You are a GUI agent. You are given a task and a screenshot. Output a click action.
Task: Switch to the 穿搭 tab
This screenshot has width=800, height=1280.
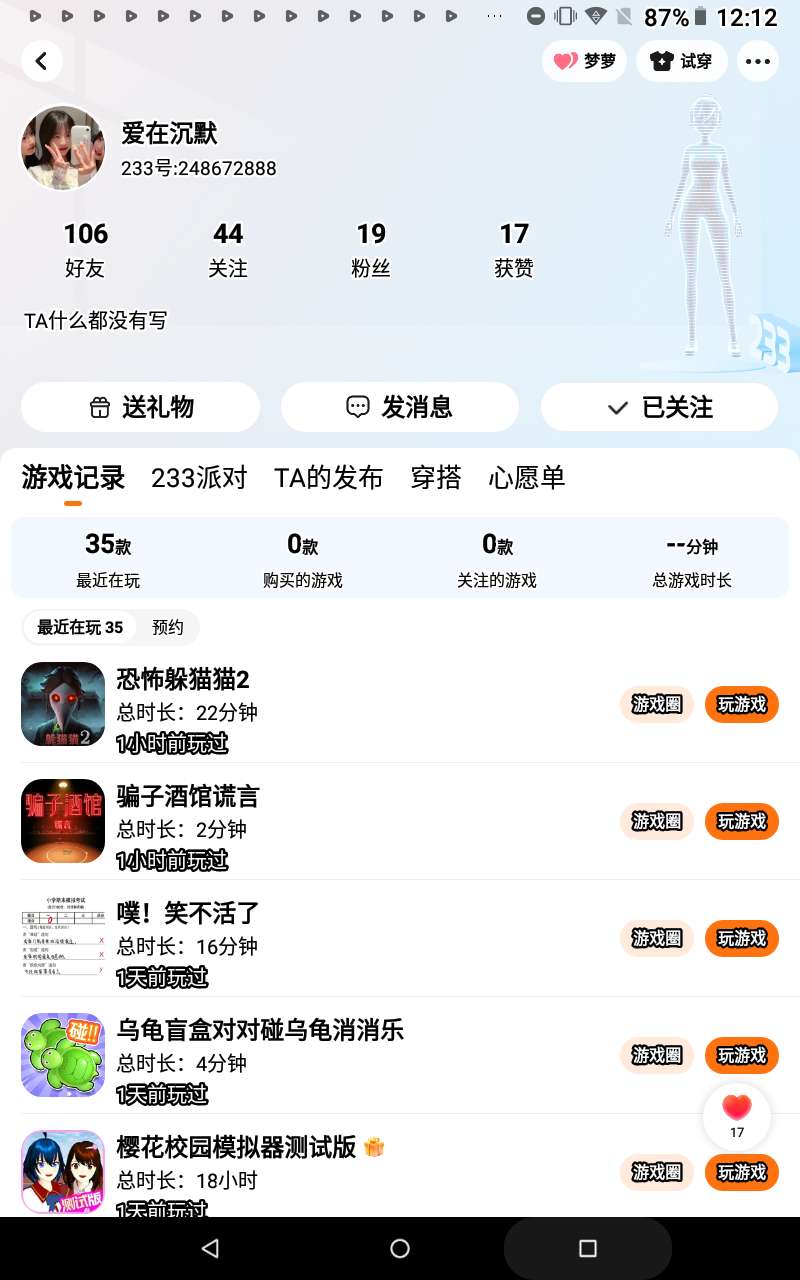pos(436,478)
